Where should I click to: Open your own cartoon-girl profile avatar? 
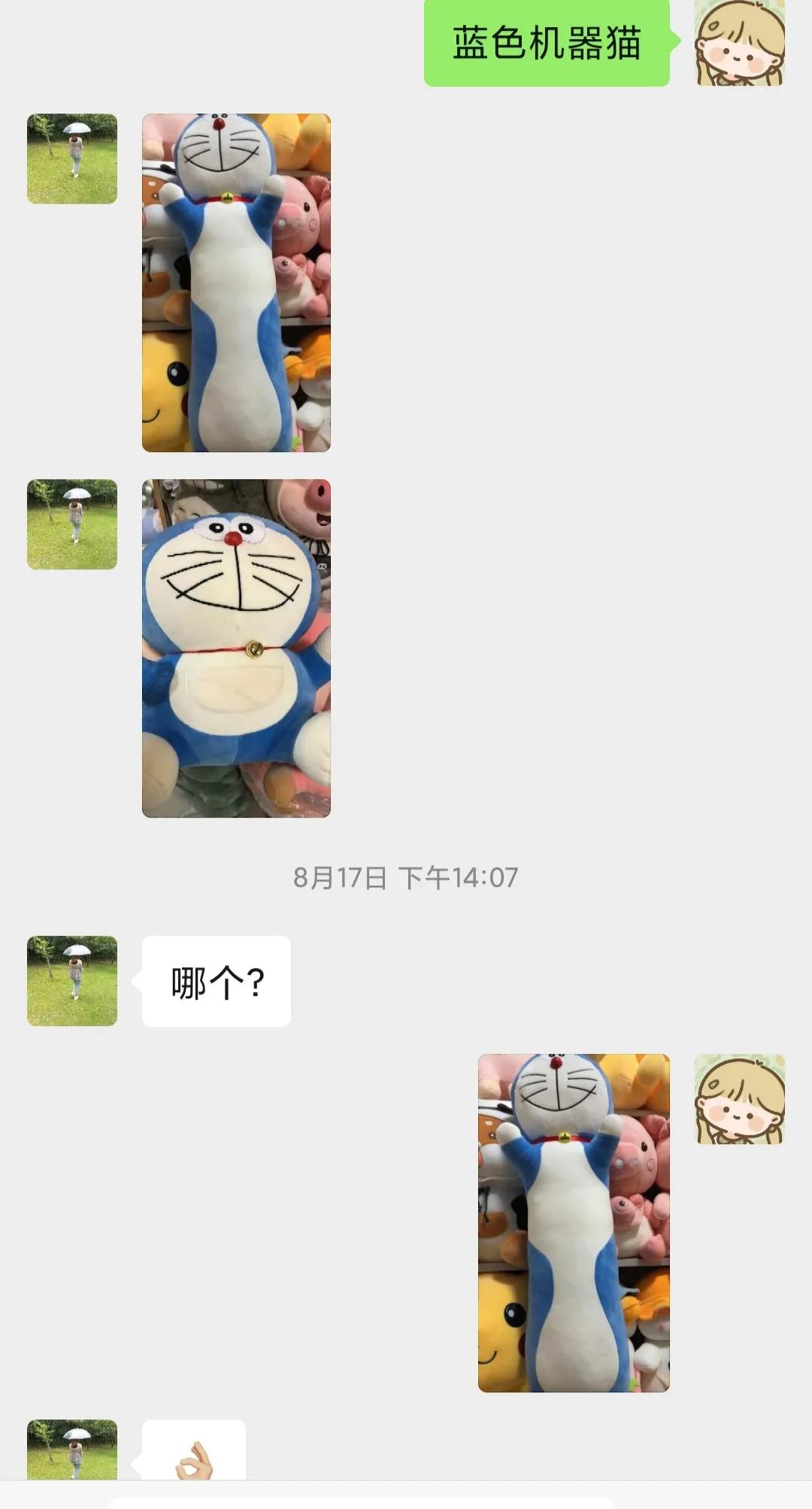point(741,45)
